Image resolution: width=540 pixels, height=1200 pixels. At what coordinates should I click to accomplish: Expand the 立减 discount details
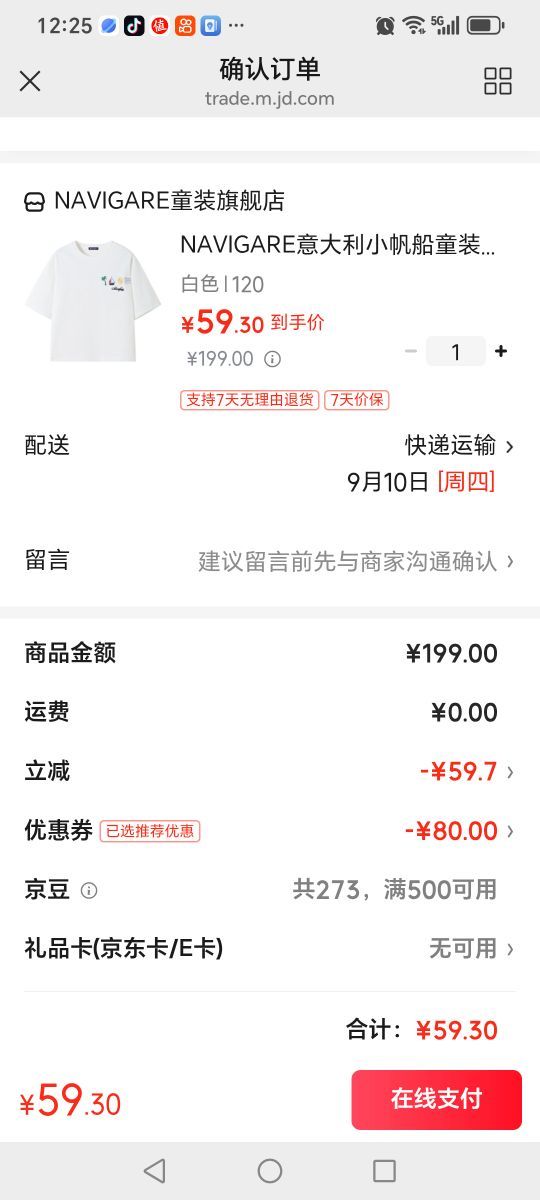point(270,772)
